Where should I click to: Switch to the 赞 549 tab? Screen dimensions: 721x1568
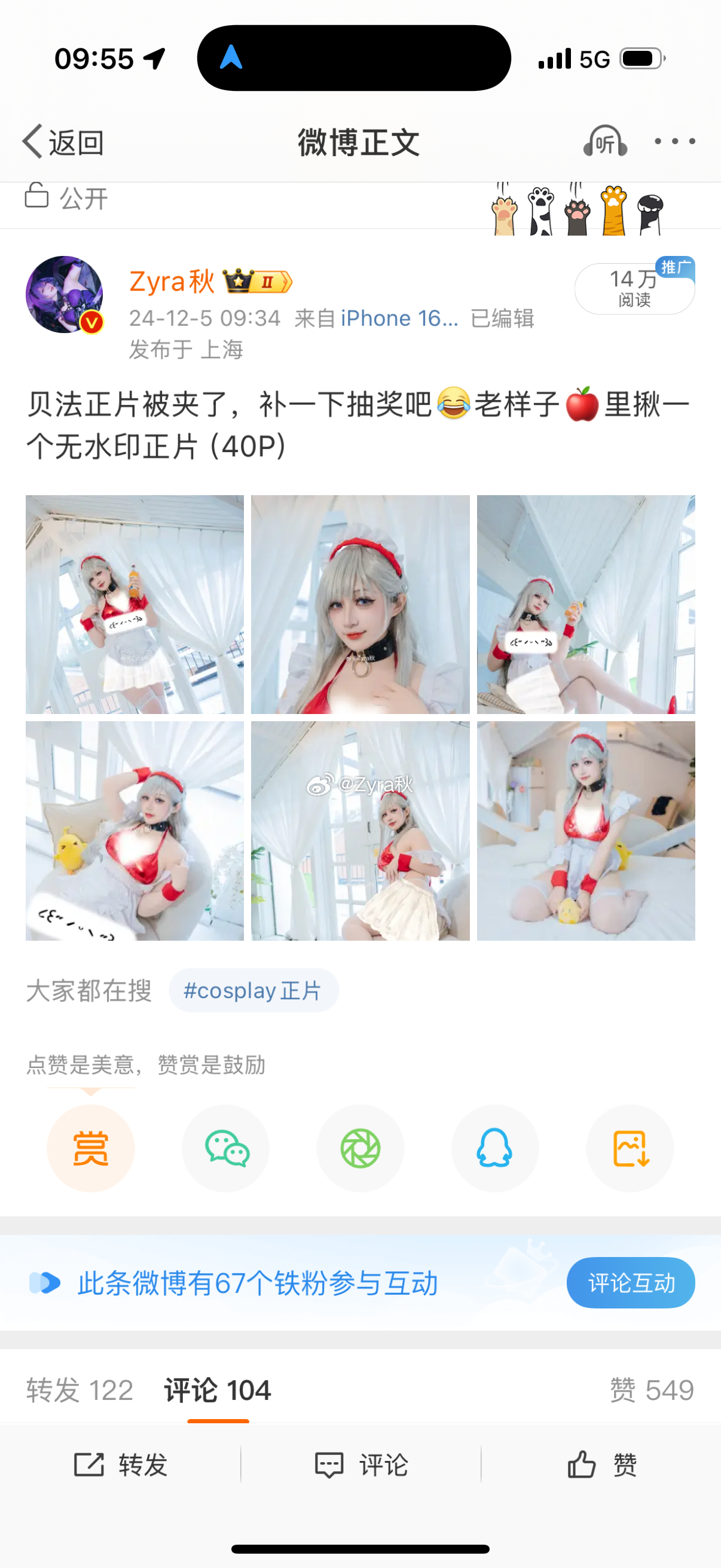[x=652, y=1390]
